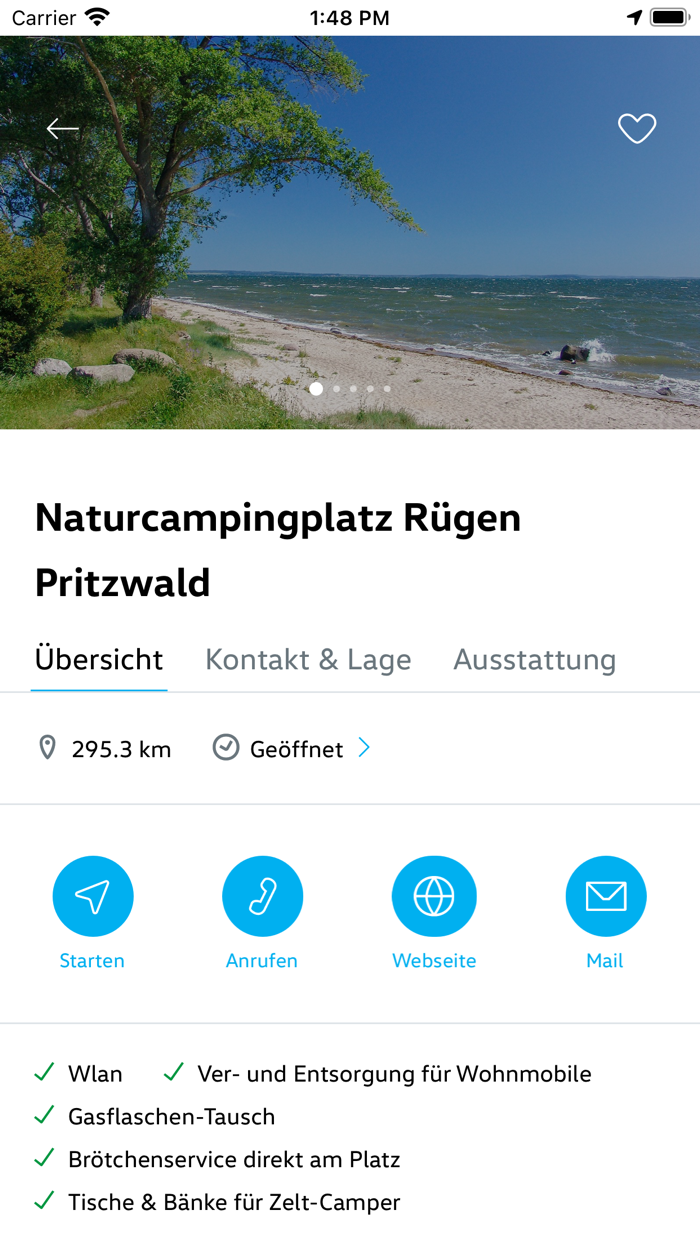Open the campsite Webseite
The image size is (700, 1244).
[x=434, y=897]
